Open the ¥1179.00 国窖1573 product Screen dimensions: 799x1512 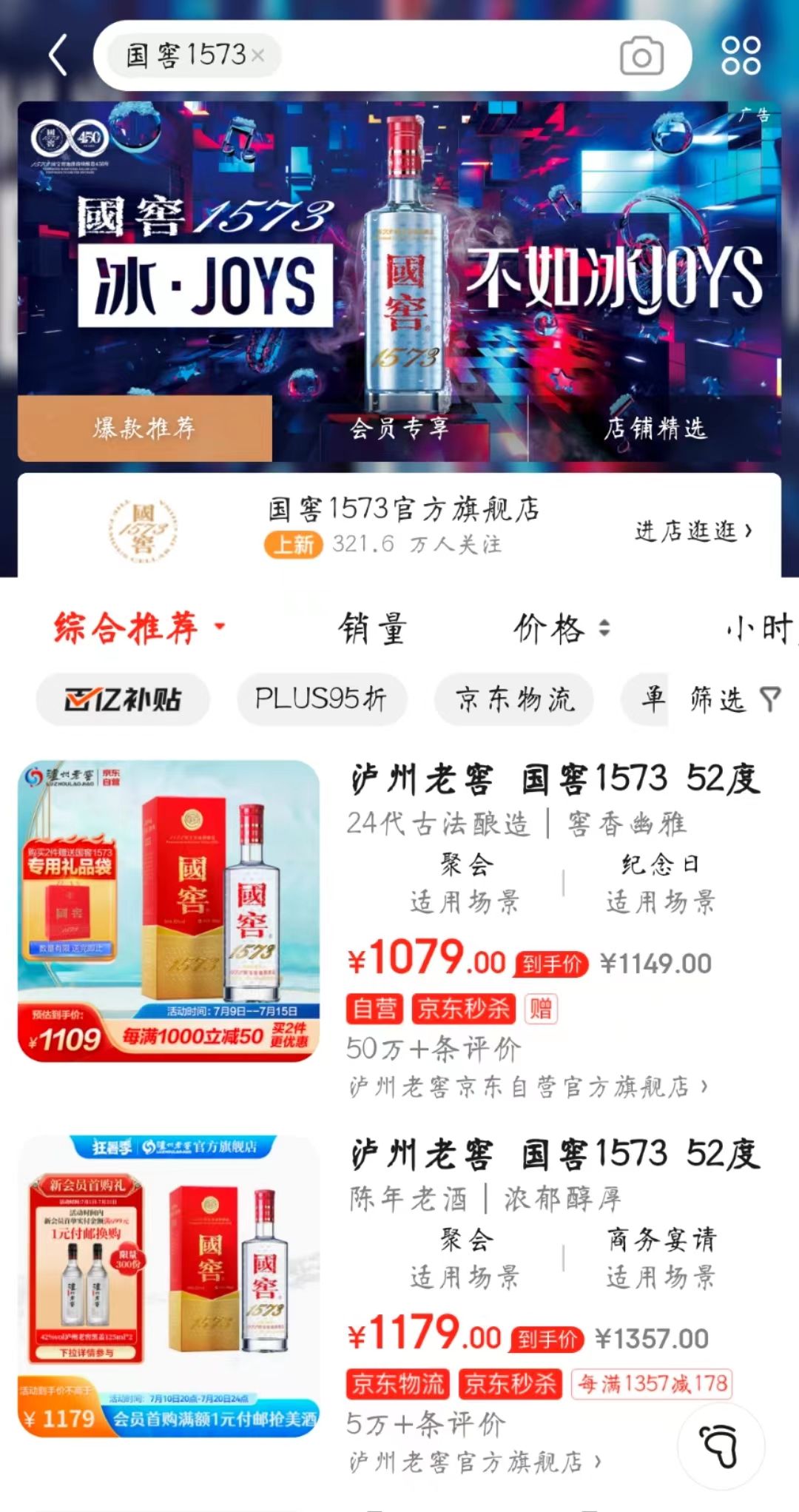click(555, 1154)
